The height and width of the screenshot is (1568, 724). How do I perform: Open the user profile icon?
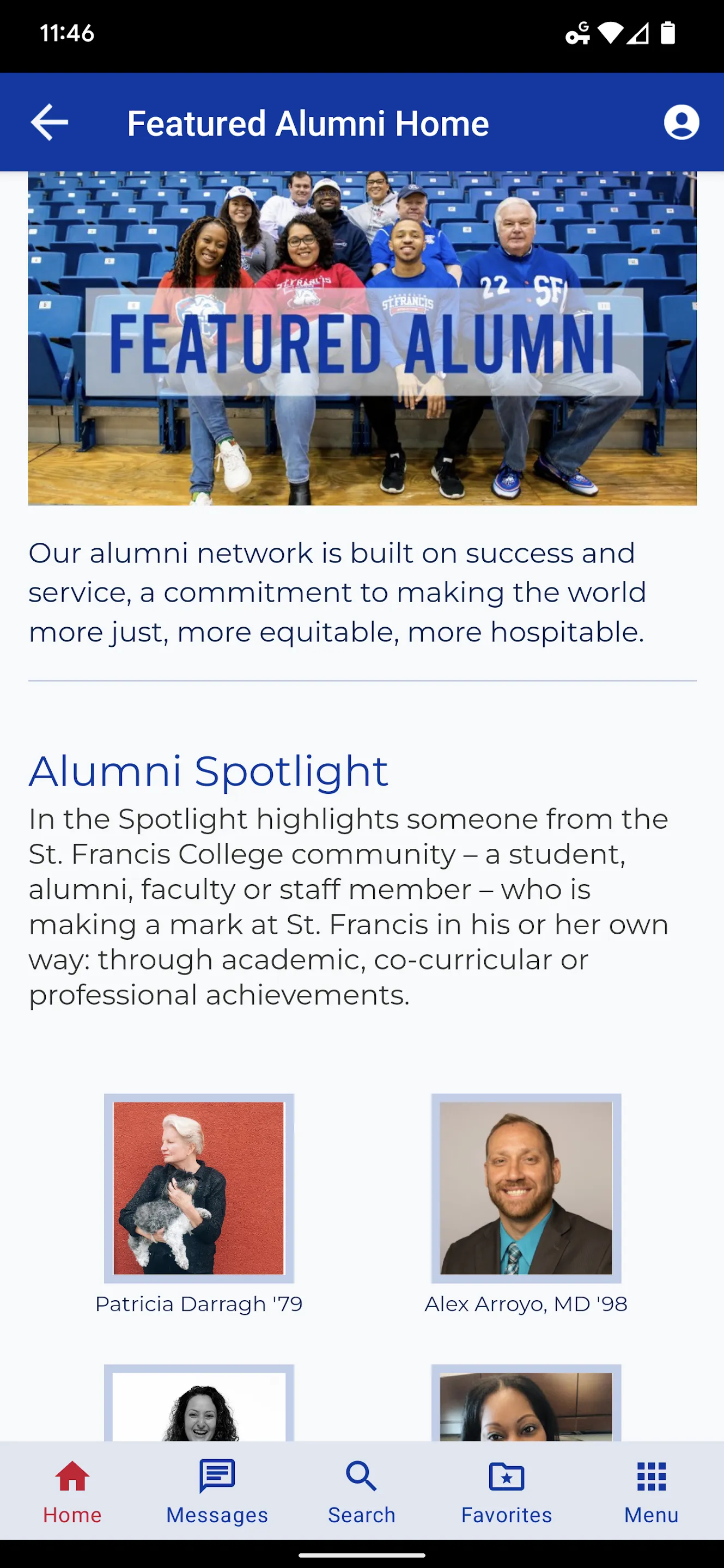coord(681,122)
